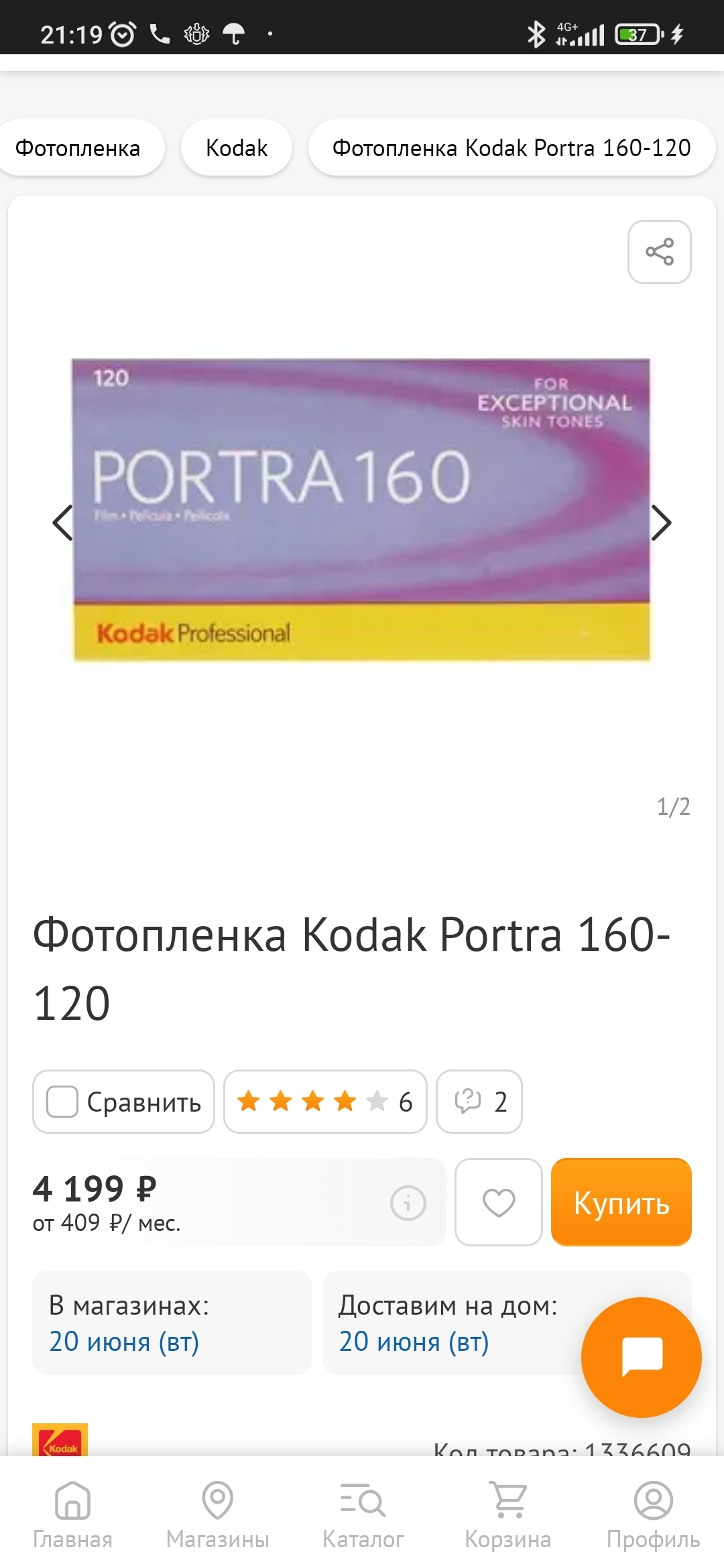Tap the Купить button
Viewport: 724px width, 1568px height.
point(621,1202)
